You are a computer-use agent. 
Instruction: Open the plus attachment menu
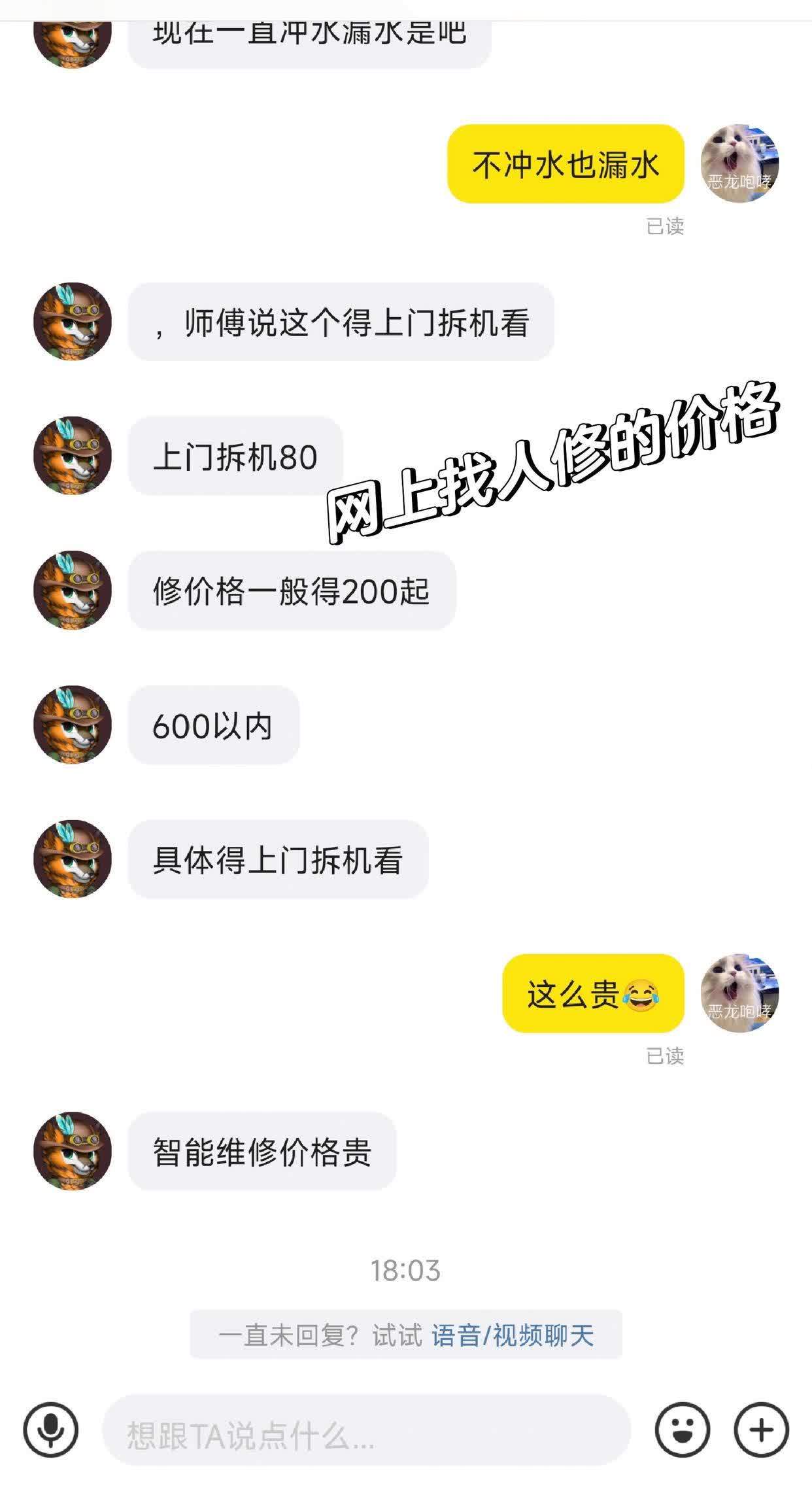tap(761, 1430)
